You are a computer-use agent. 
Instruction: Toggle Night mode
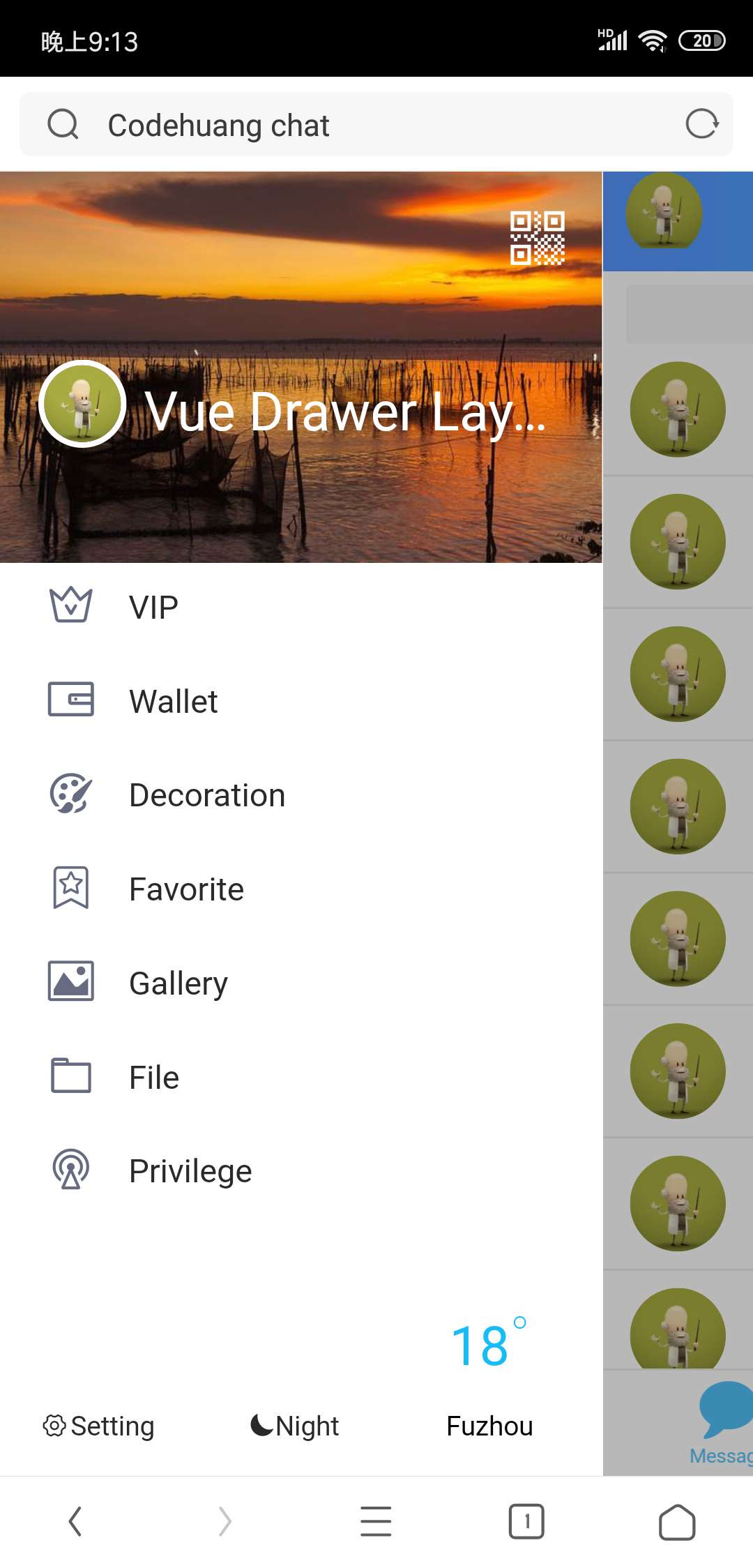click(x=293, y=1426)
